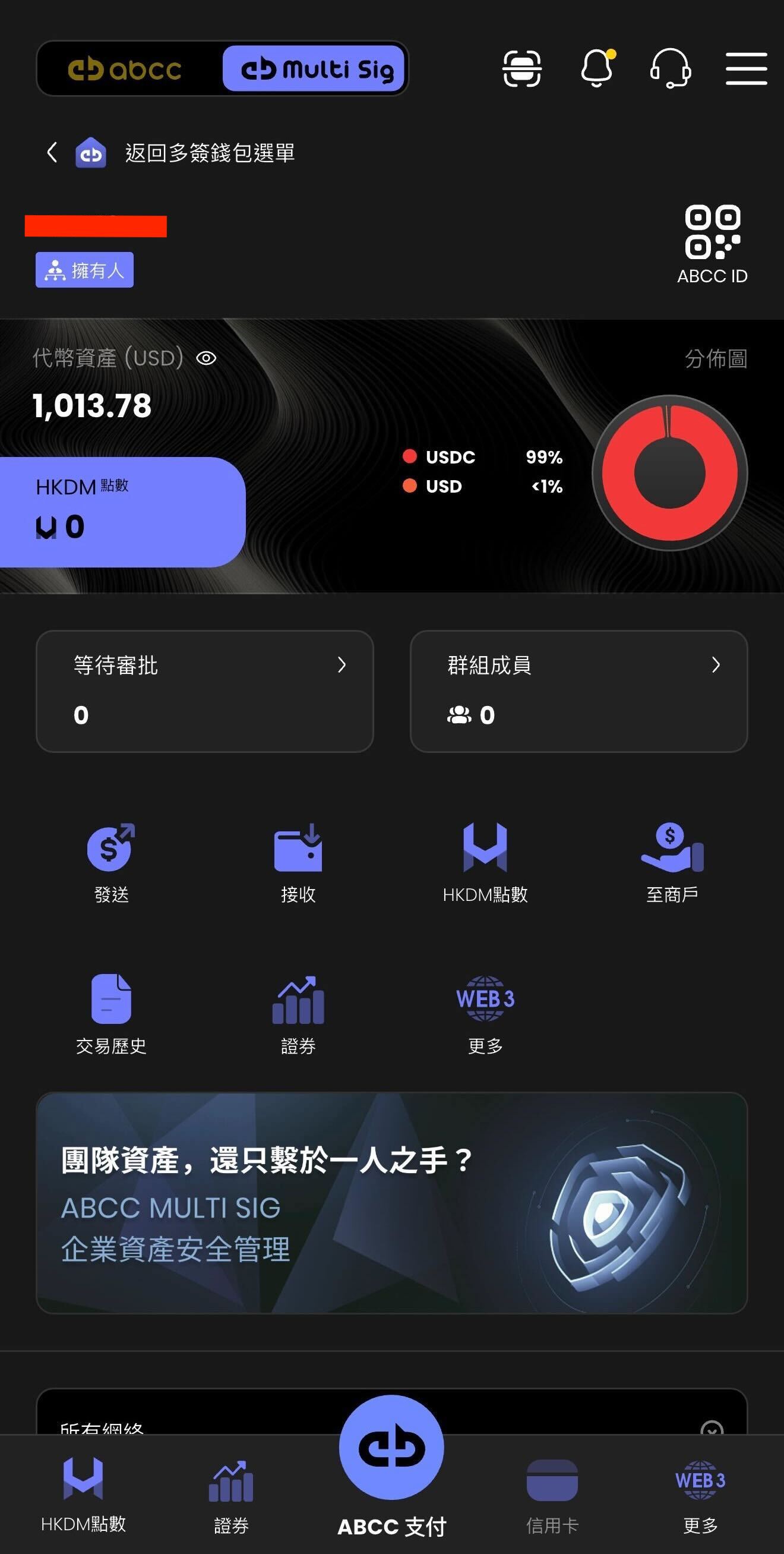Open the 等待審批 card
This screenshot has height=1554, width=784.
(204, 691)
